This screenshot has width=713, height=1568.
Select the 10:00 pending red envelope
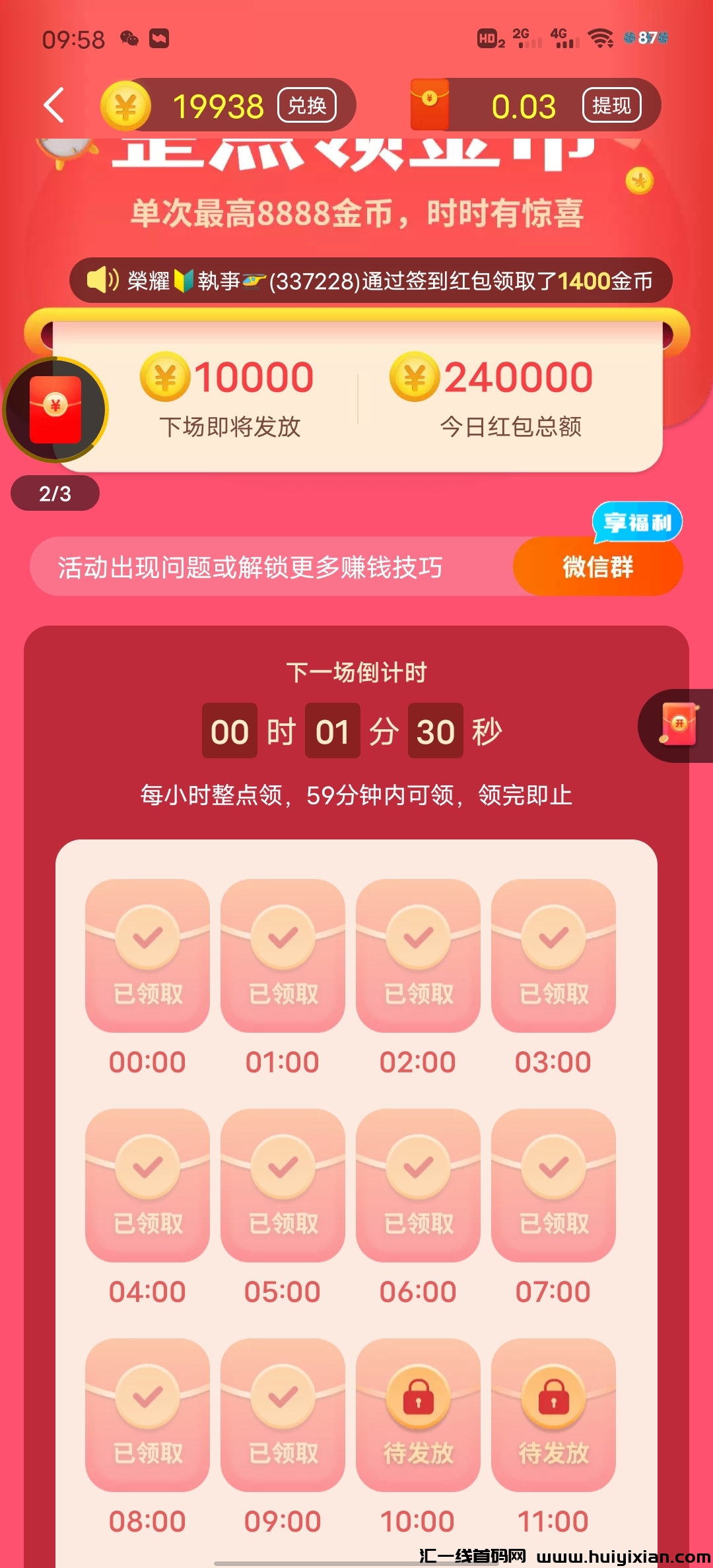point(418,1415)
